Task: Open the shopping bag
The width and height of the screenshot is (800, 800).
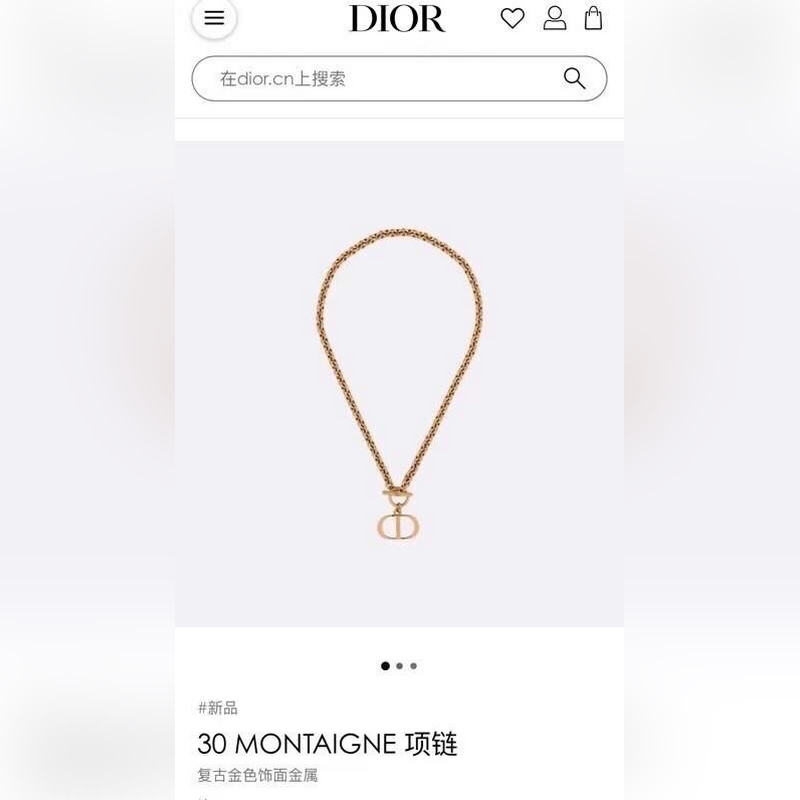Action: pos(594,18)
